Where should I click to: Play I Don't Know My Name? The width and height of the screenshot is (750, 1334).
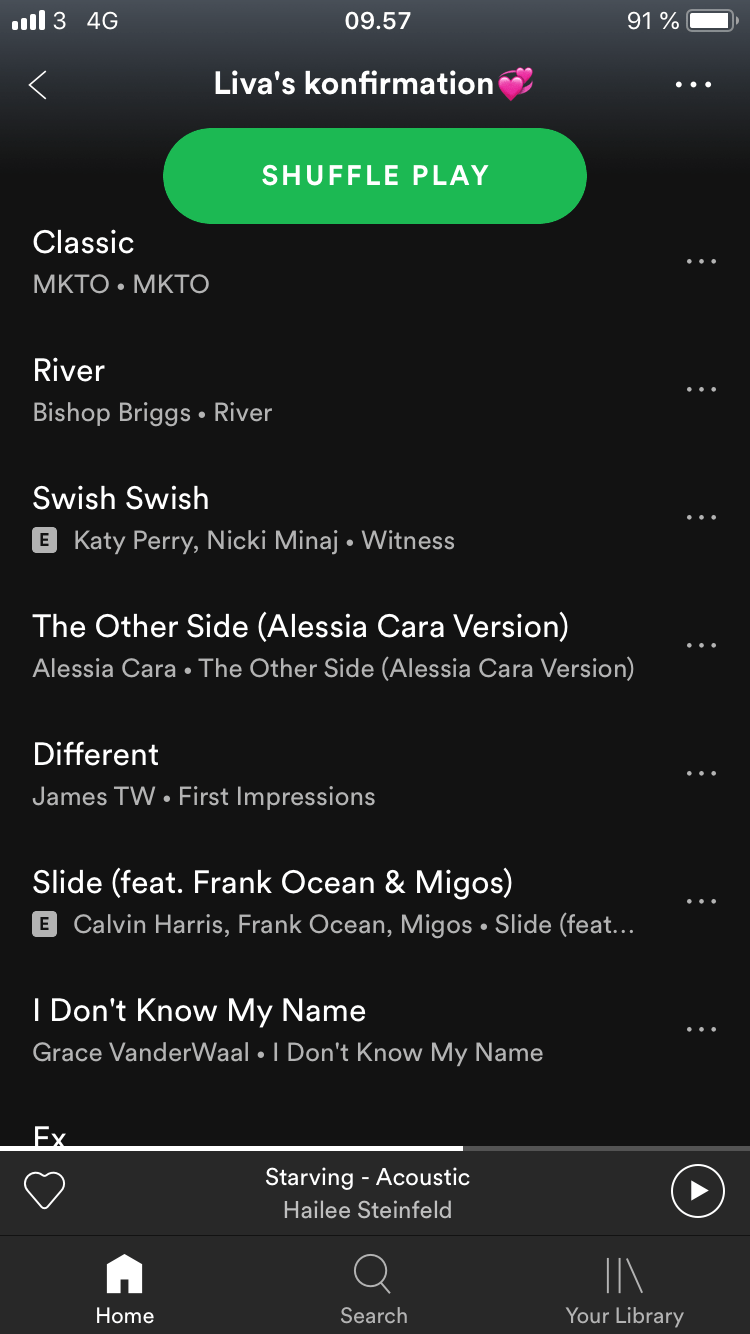click(300, 1030)
